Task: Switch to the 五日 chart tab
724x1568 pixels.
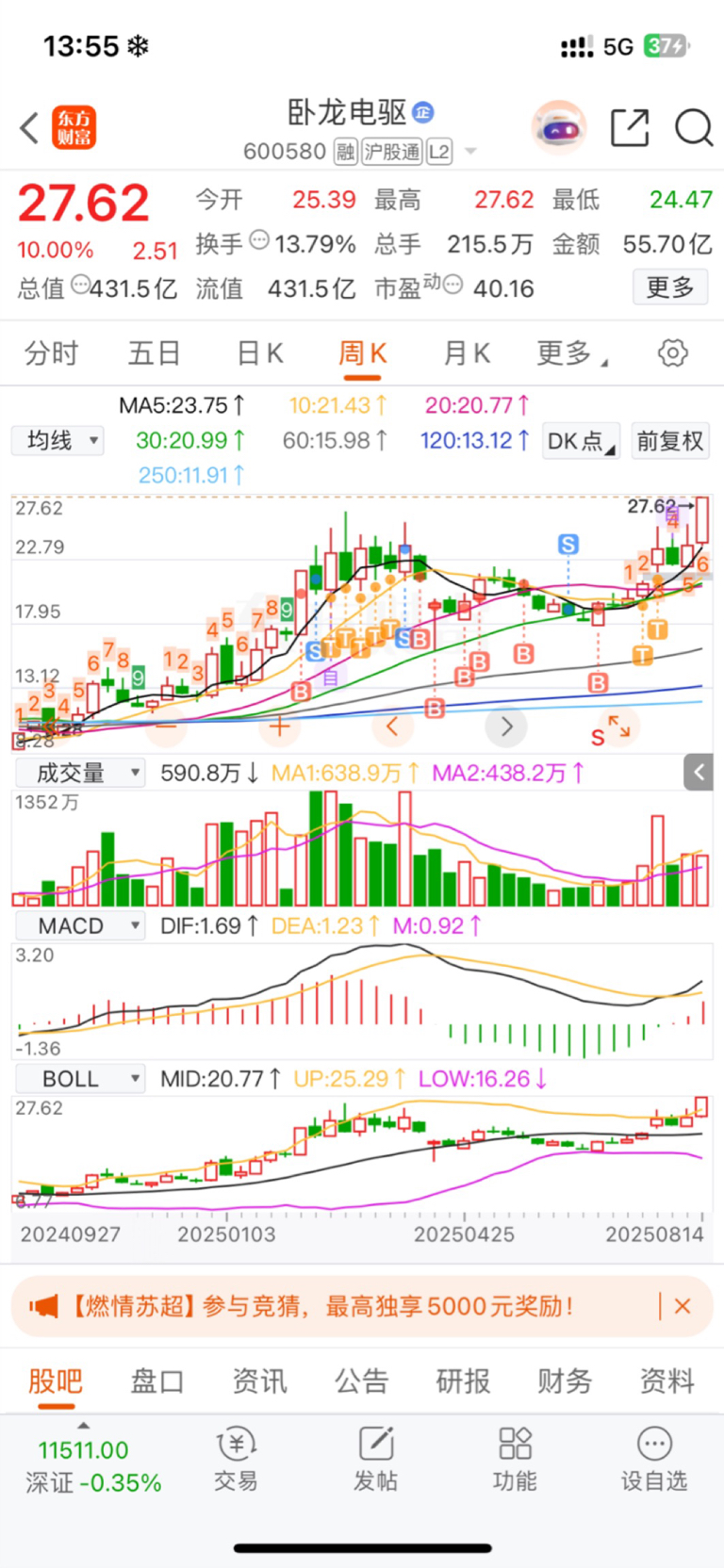Action: click(154, 353)
